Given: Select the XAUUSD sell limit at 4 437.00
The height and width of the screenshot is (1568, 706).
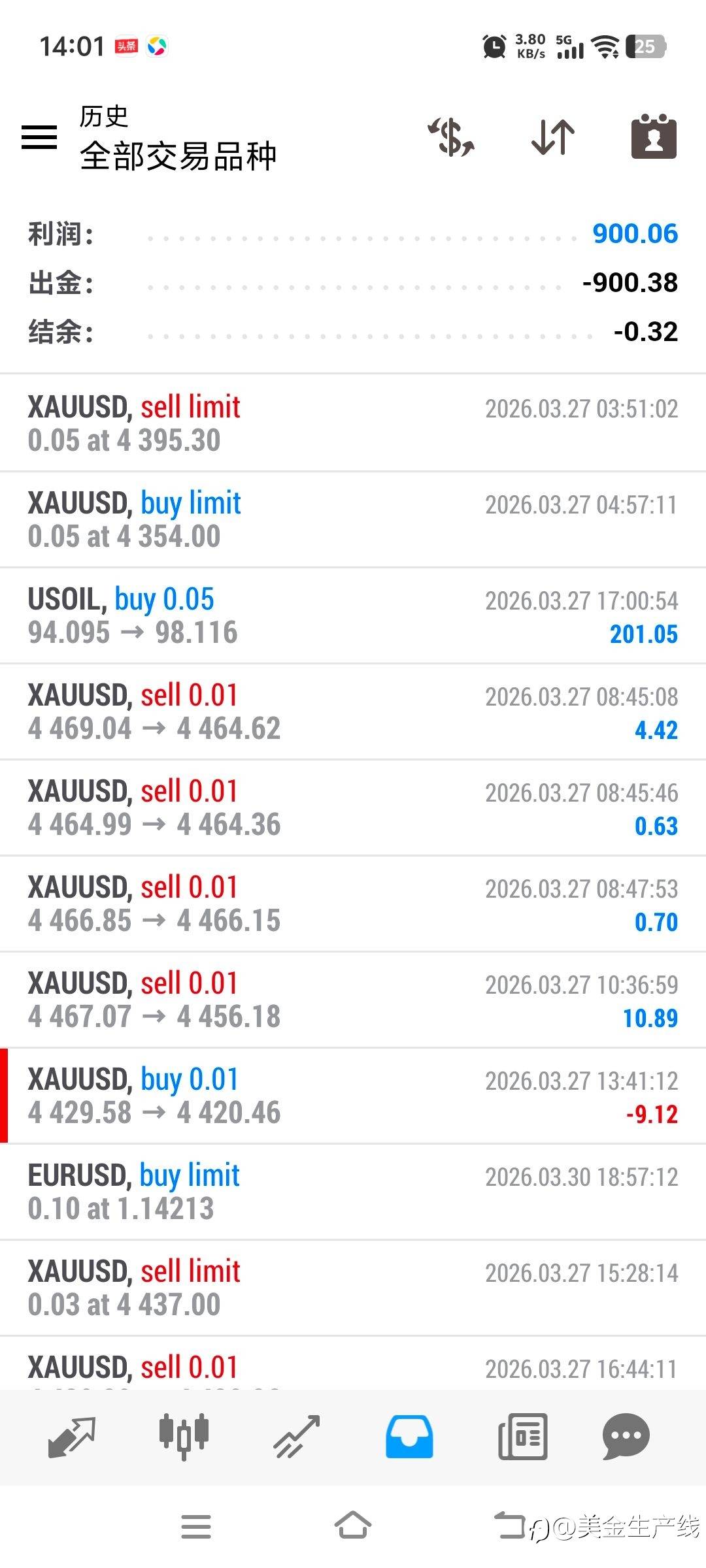Looking at the screenshot, I should [353, 1288].
